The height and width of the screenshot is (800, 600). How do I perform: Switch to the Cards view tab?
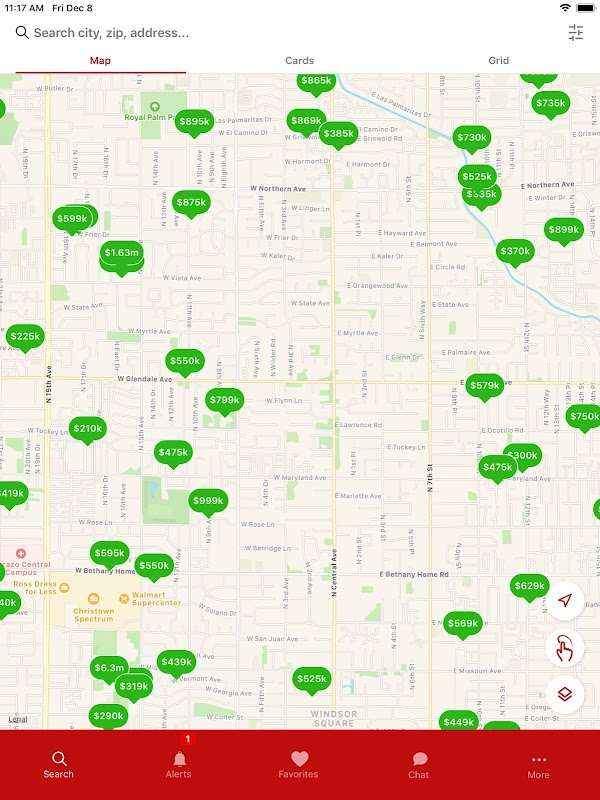coord(299,61)
